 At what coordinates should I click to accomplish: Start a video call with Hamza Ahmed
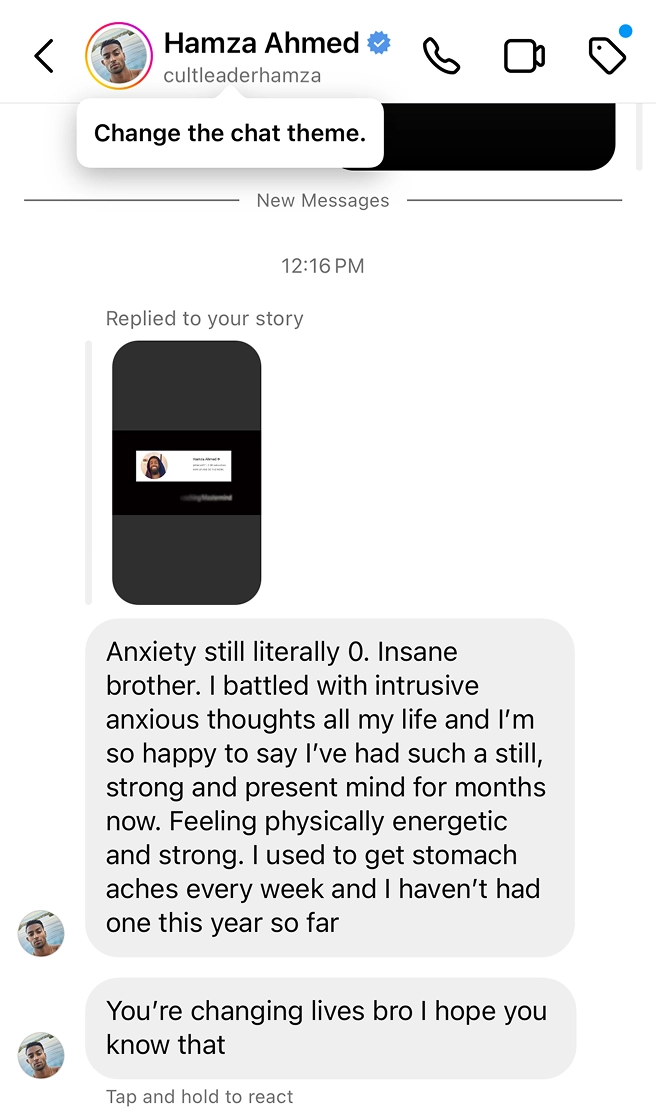tap(524, 56)
